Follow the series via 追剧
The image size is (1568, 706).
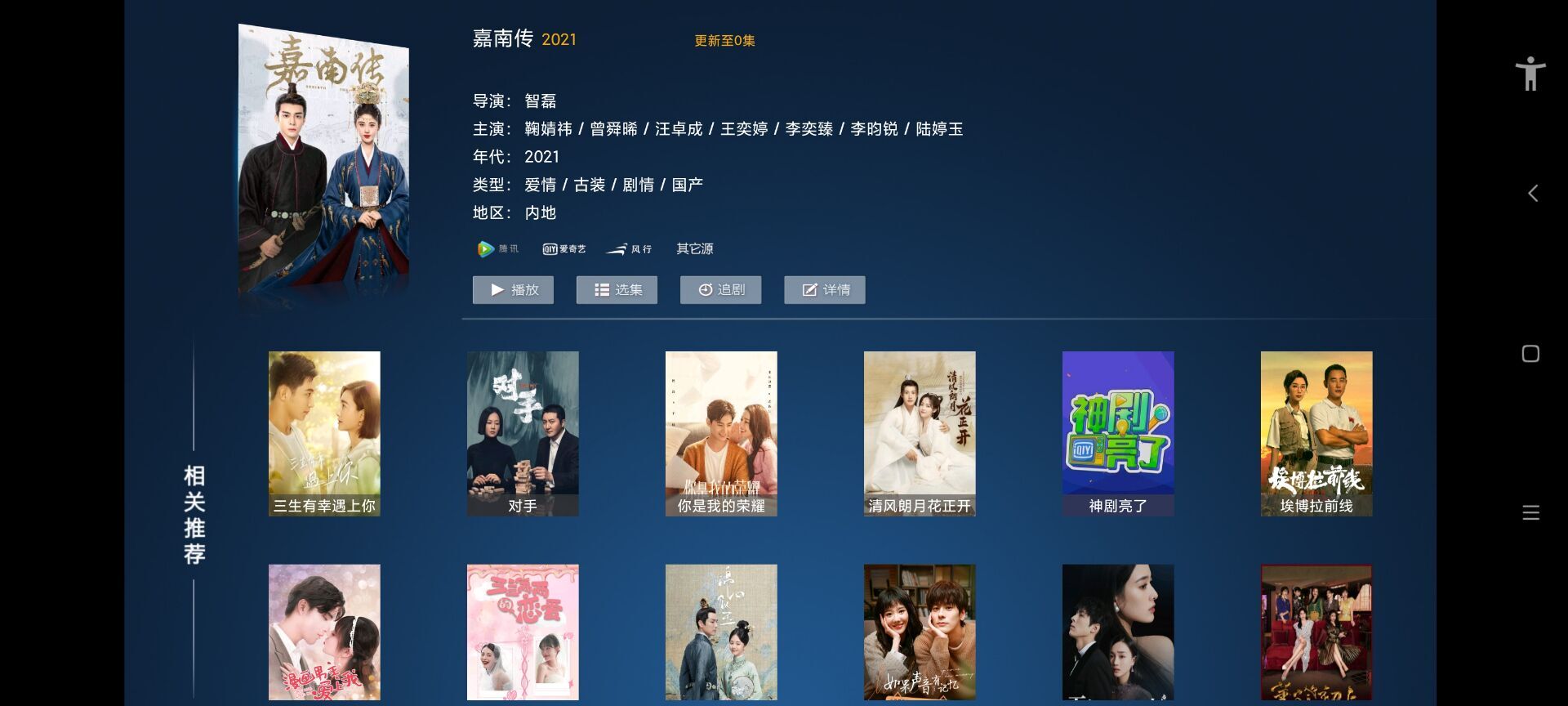click(720, 289)
